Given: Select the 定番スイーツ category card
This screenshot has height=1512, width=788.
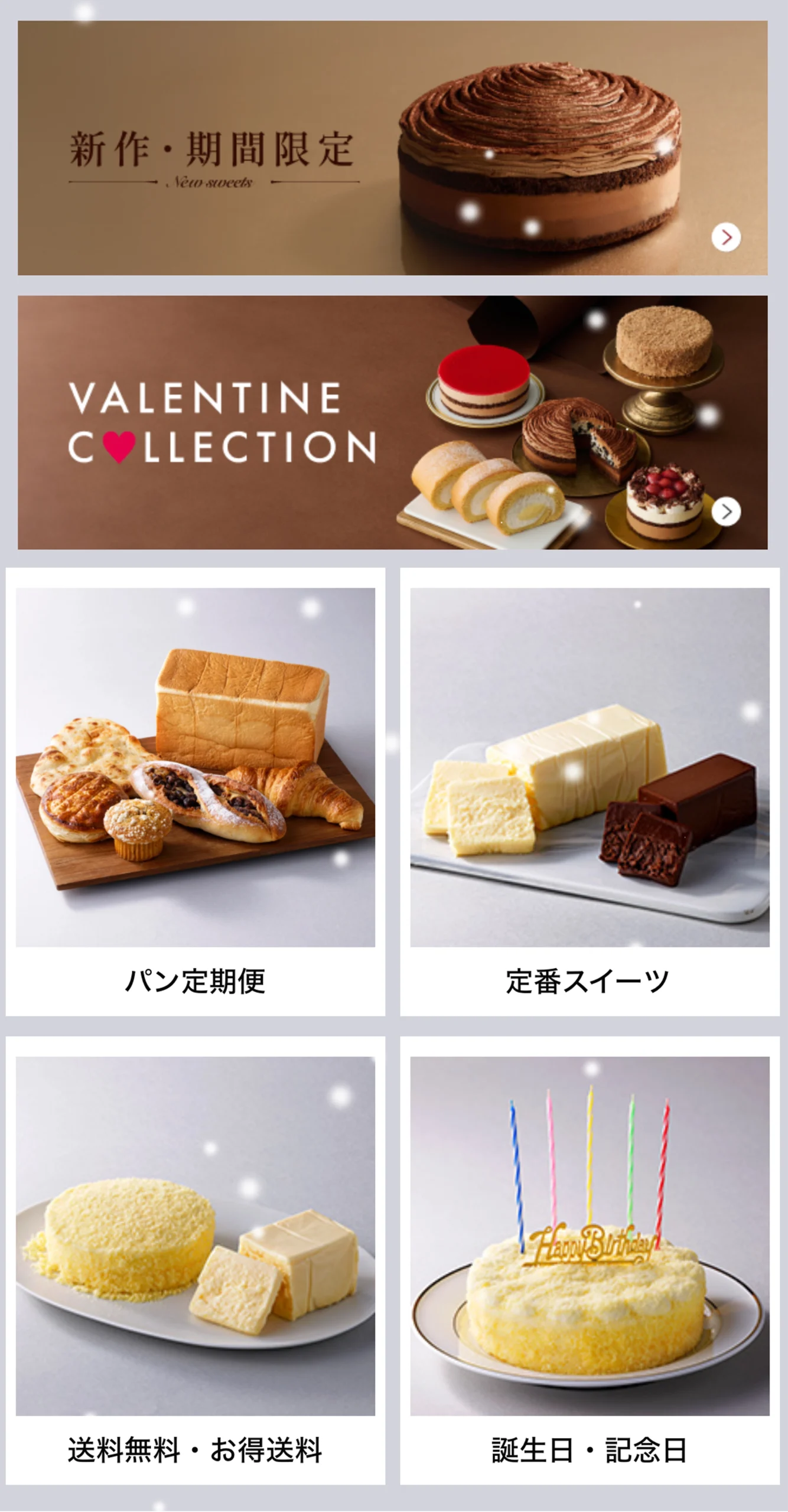Looking at the screenshot, I should pos(590,792).
